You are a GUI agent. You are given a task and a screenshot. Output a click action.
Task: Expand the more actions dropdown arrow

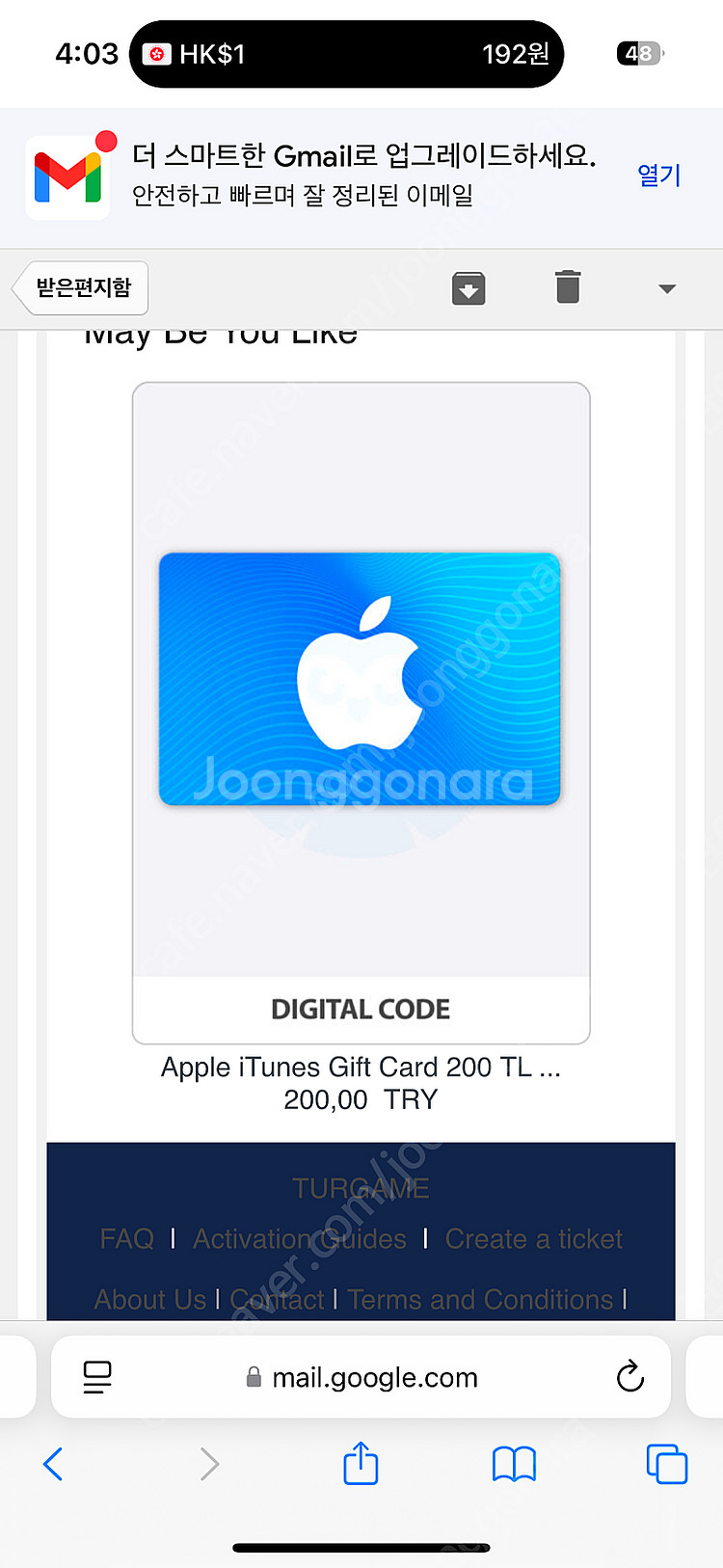point(666,288)
